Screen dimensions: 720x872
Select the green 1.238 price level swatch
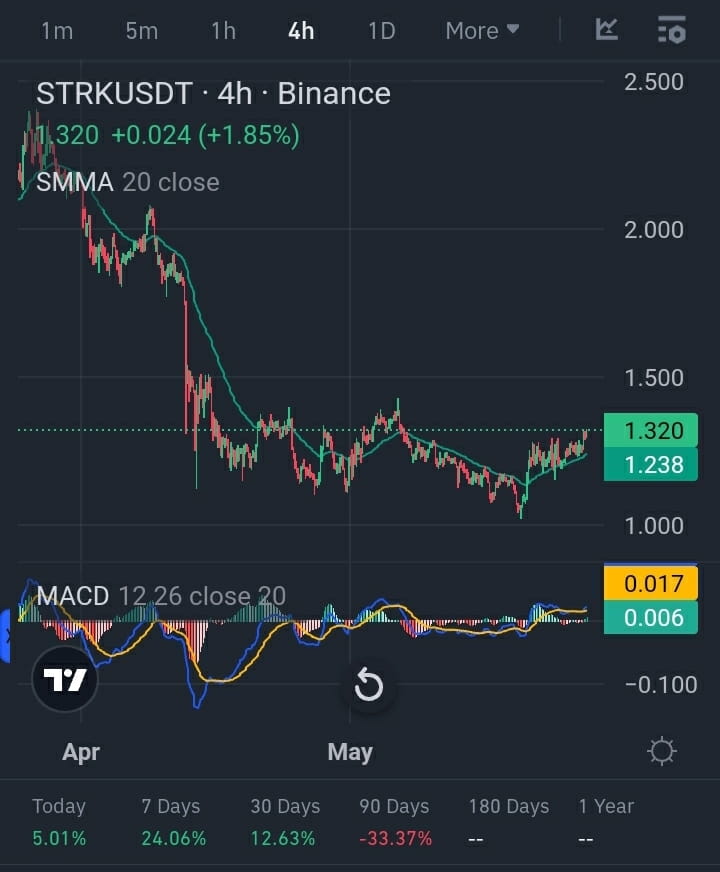click(651, 464)
